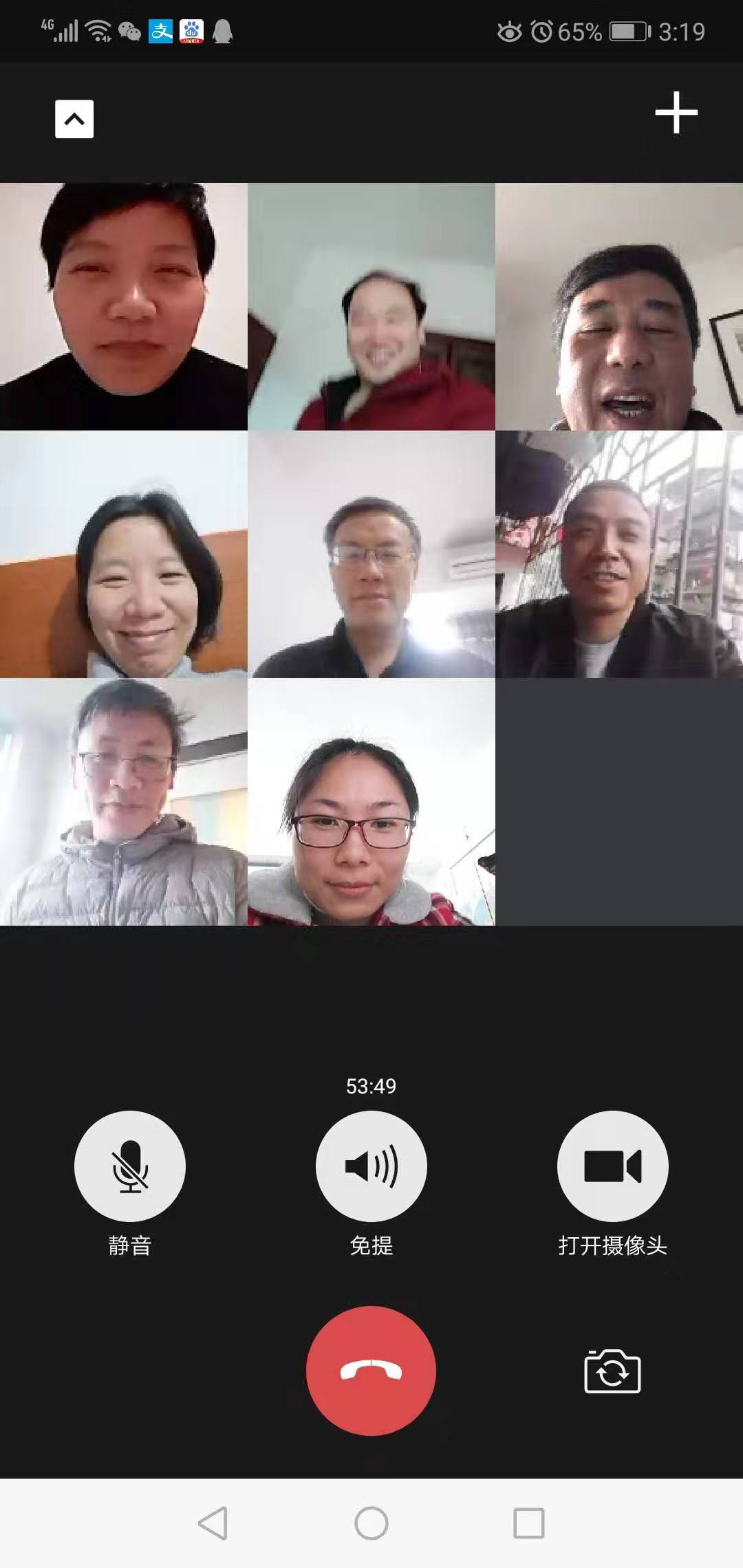Viewport: 743px width, 1568px height.
Task: Go back using the system back button
Action: tap(213, 1523)
